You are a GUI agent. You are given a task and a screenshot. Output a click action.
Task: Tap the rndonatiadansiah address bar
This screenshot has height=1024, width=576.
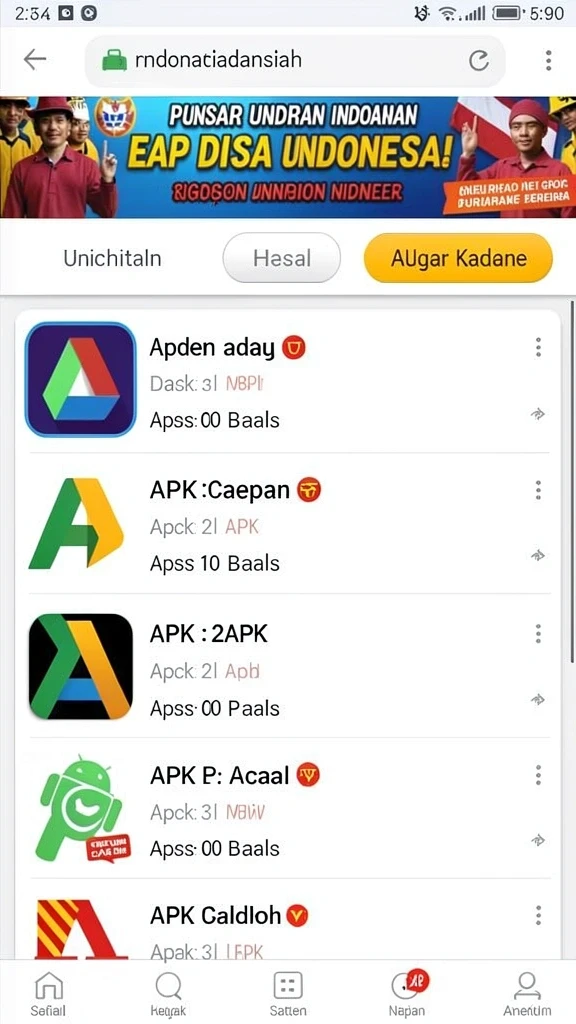(x=295, y=61)
